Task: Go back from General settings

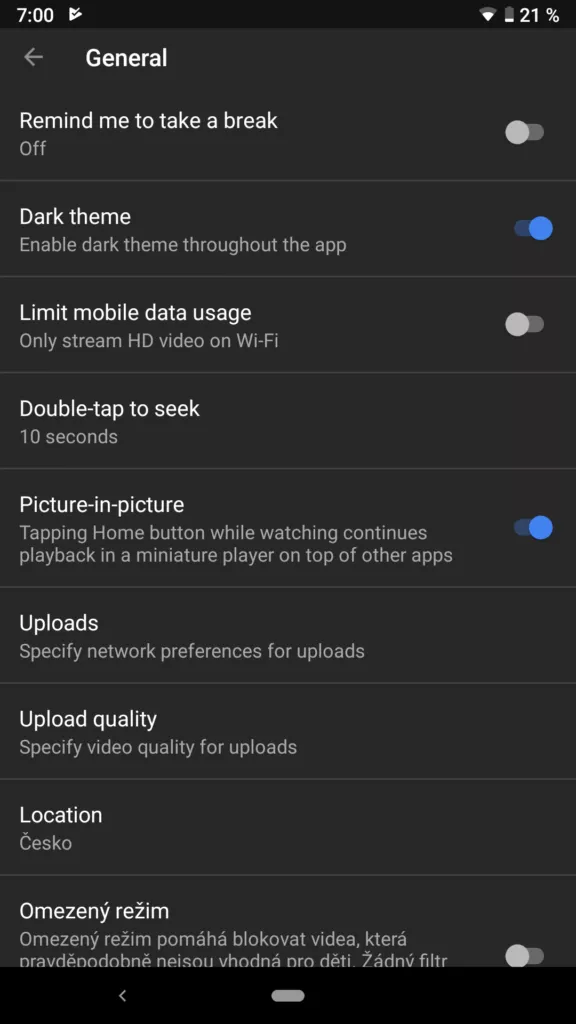Action: pyautogui.click(x=33, y=57)
